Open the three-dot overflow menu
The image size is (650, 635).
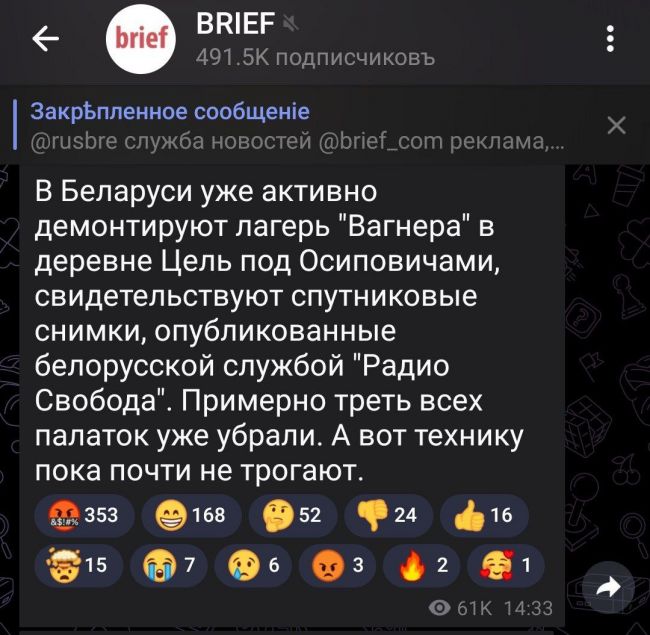coord(610,40)
